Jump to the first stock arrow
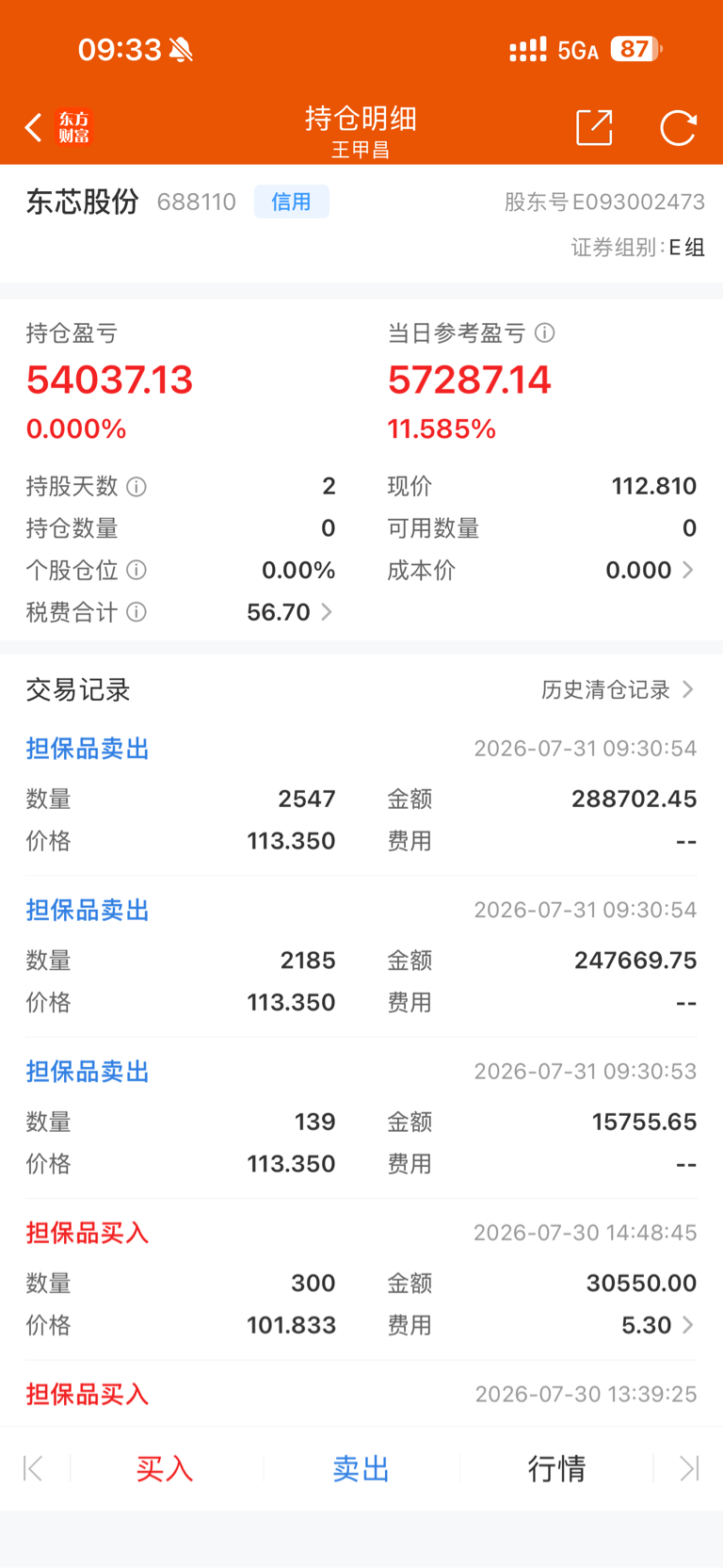Viewport: 723px width, 1568px height. (x=33, y=1468)
